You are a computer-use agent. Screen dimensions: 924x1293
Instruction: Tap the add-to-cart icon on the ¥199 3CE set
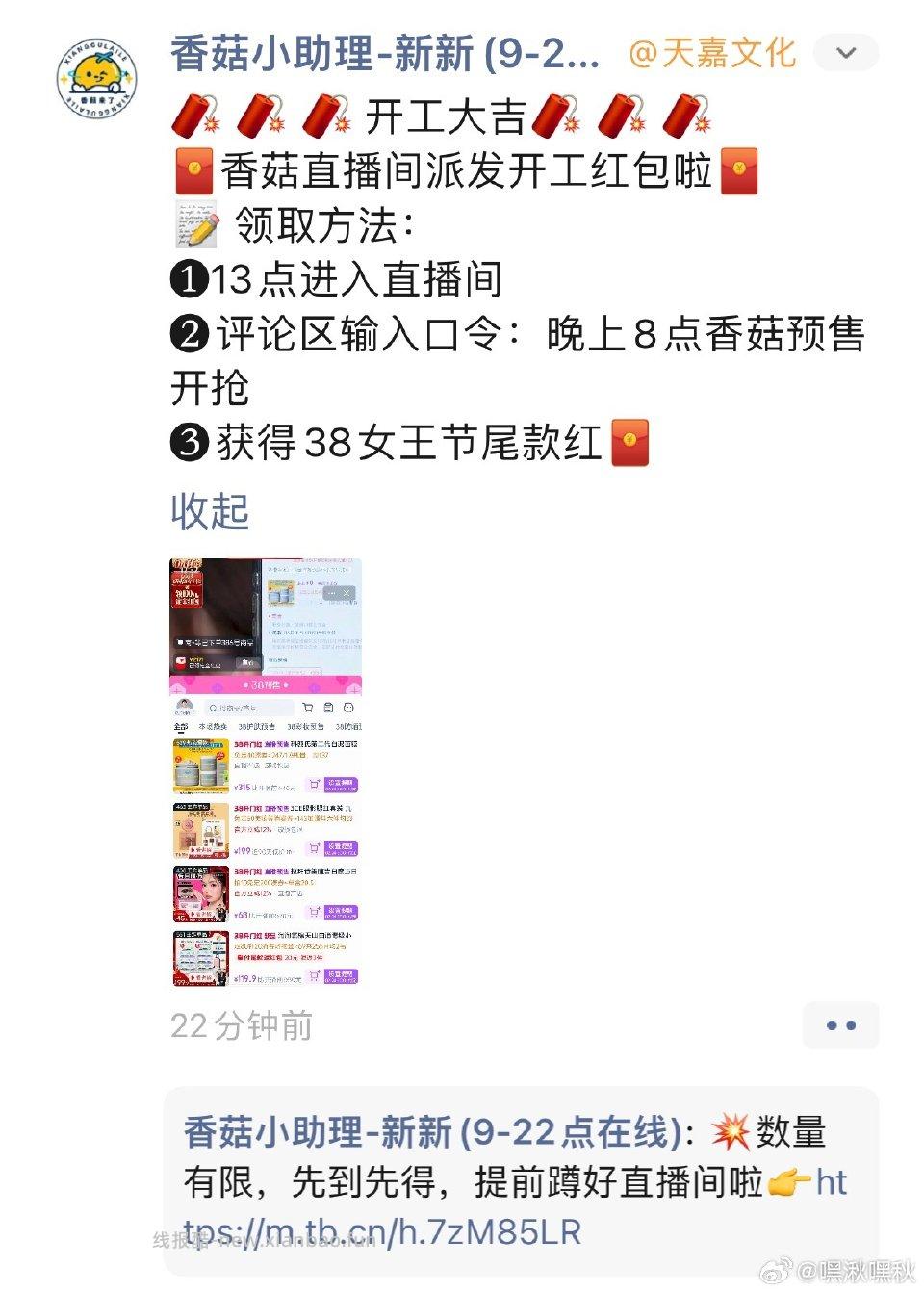tap(314, 846)
